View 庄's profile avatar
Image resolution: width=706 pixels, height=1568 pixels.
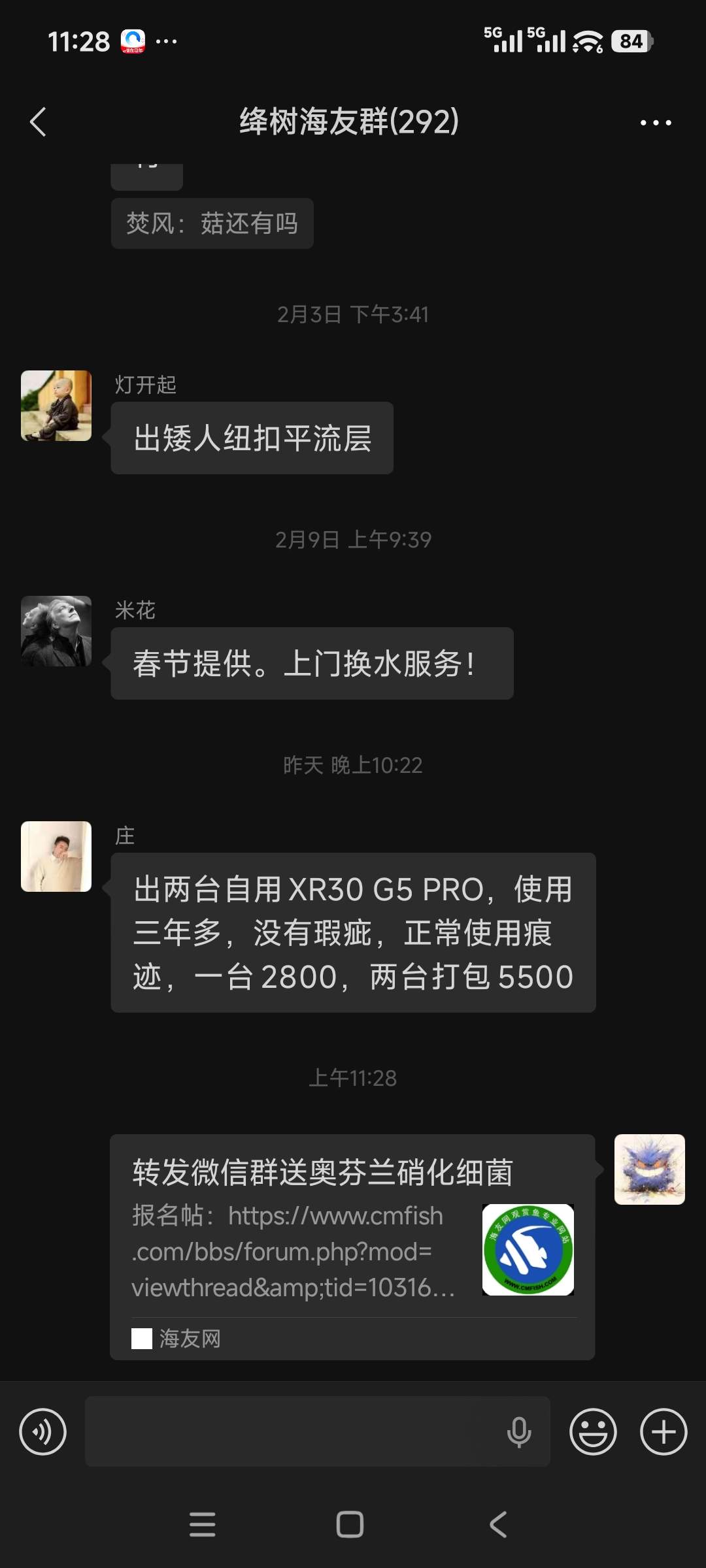56,857
